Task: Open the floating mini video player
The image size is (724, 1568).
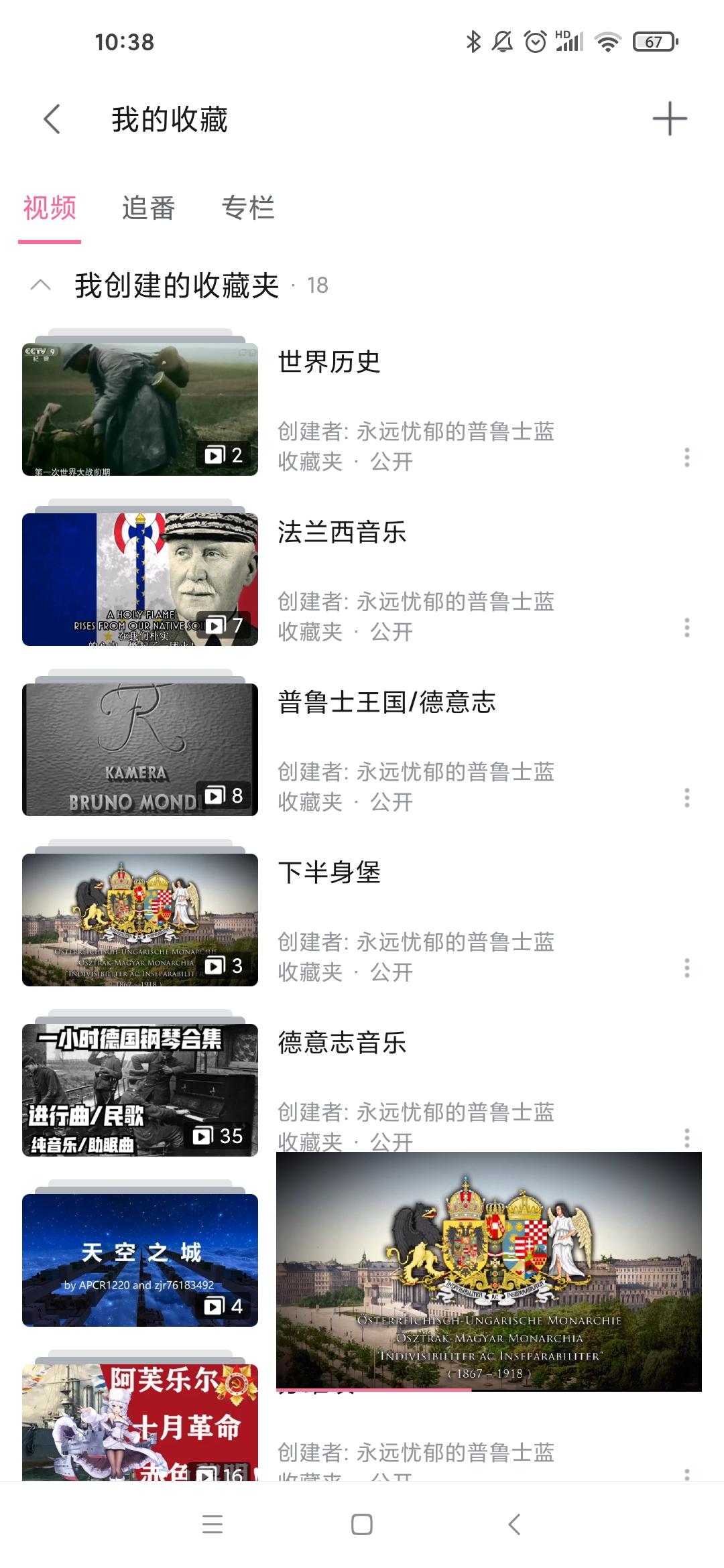Action: click(x=489, y=1271)
